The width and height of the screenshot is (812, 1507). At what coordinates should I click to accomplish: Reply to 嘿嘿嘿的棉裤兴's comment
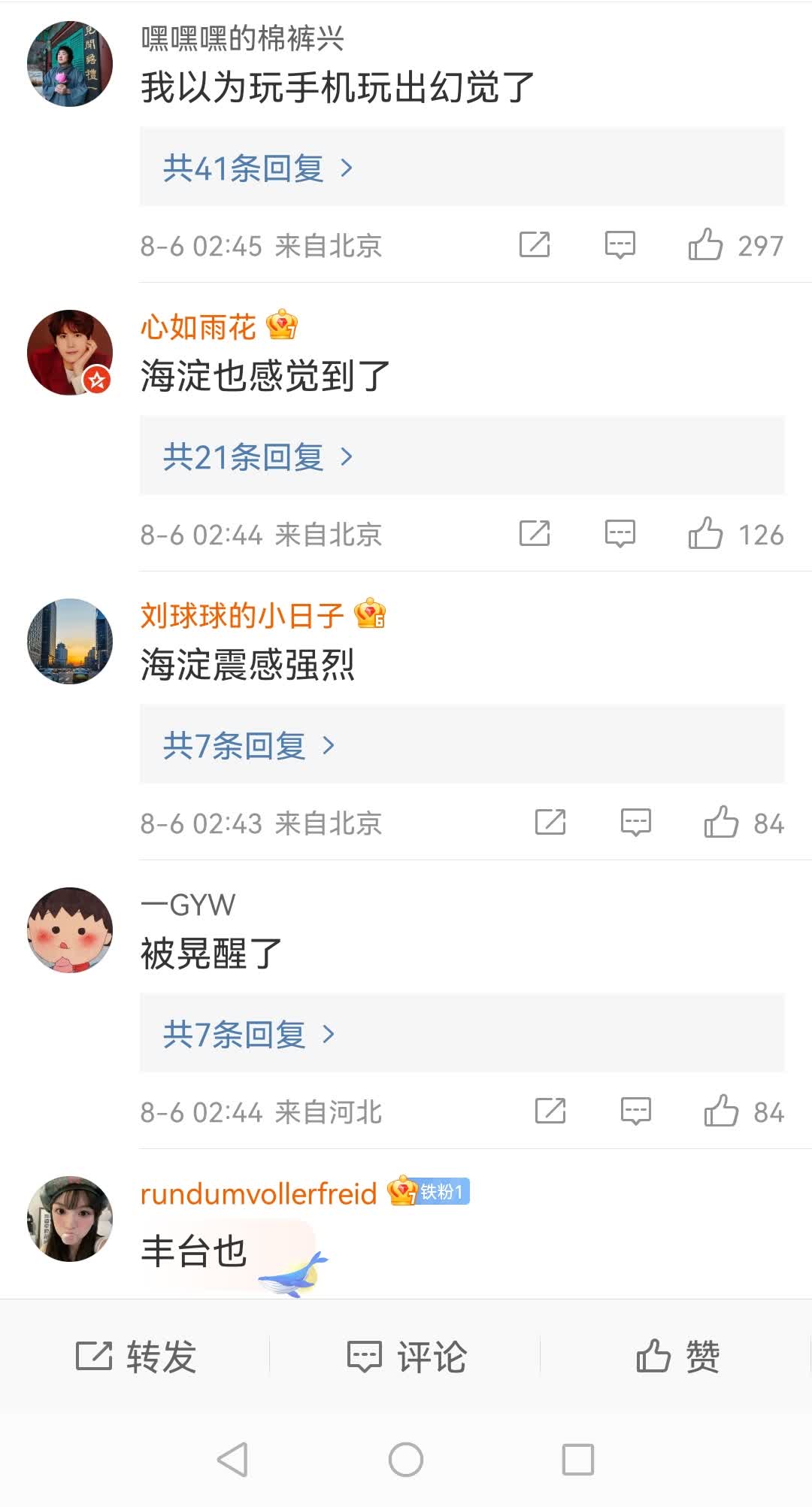click(620, 245)
